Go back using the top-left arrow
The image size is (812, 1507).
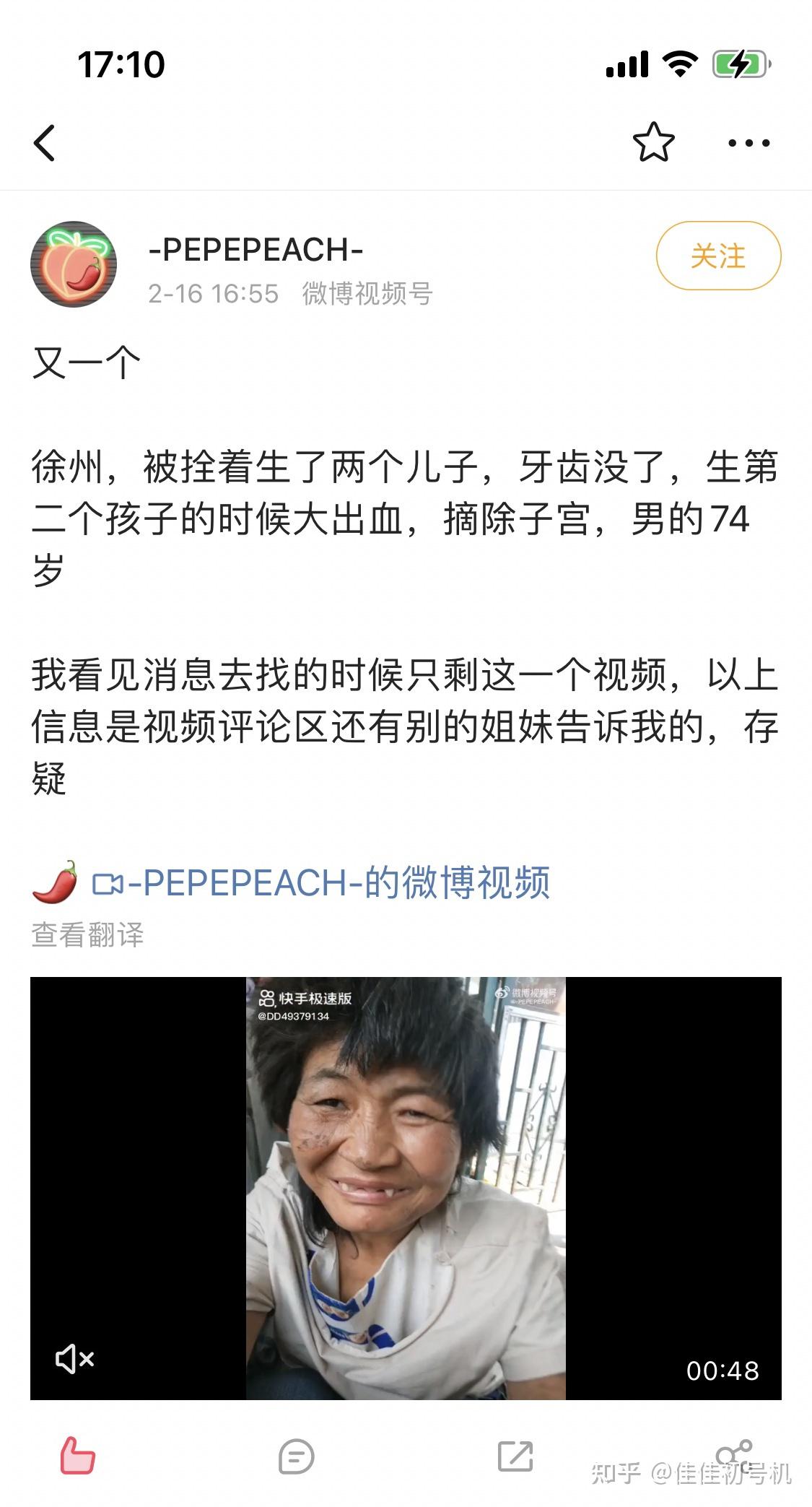(45, 142)
